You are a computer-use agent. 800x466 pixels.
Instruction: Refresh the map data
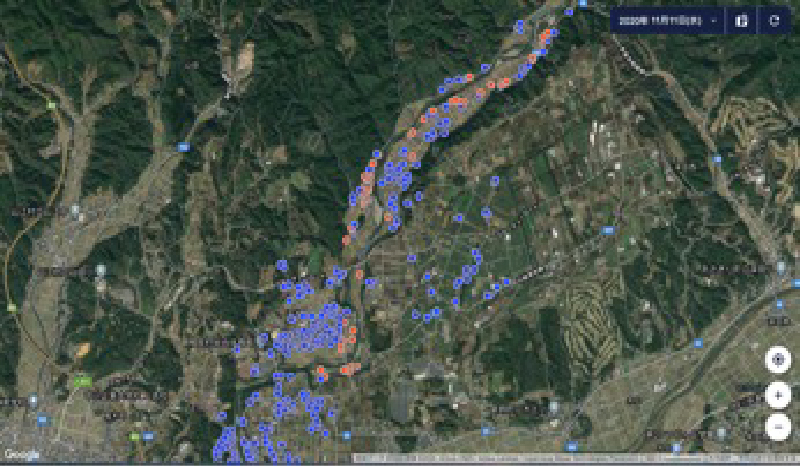773,20
